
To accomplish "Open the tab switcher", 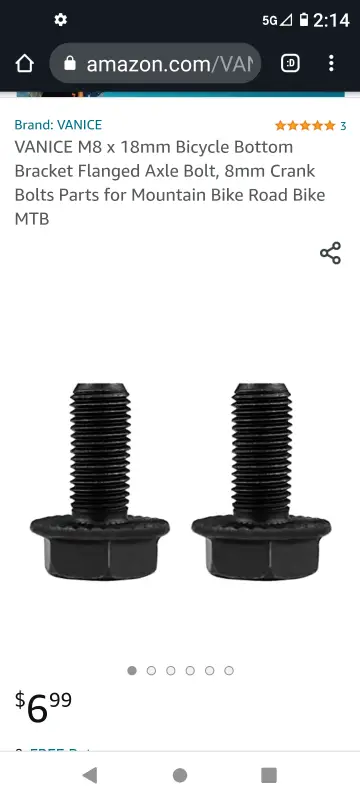I will pyautogui.click(x=290, y=64).
